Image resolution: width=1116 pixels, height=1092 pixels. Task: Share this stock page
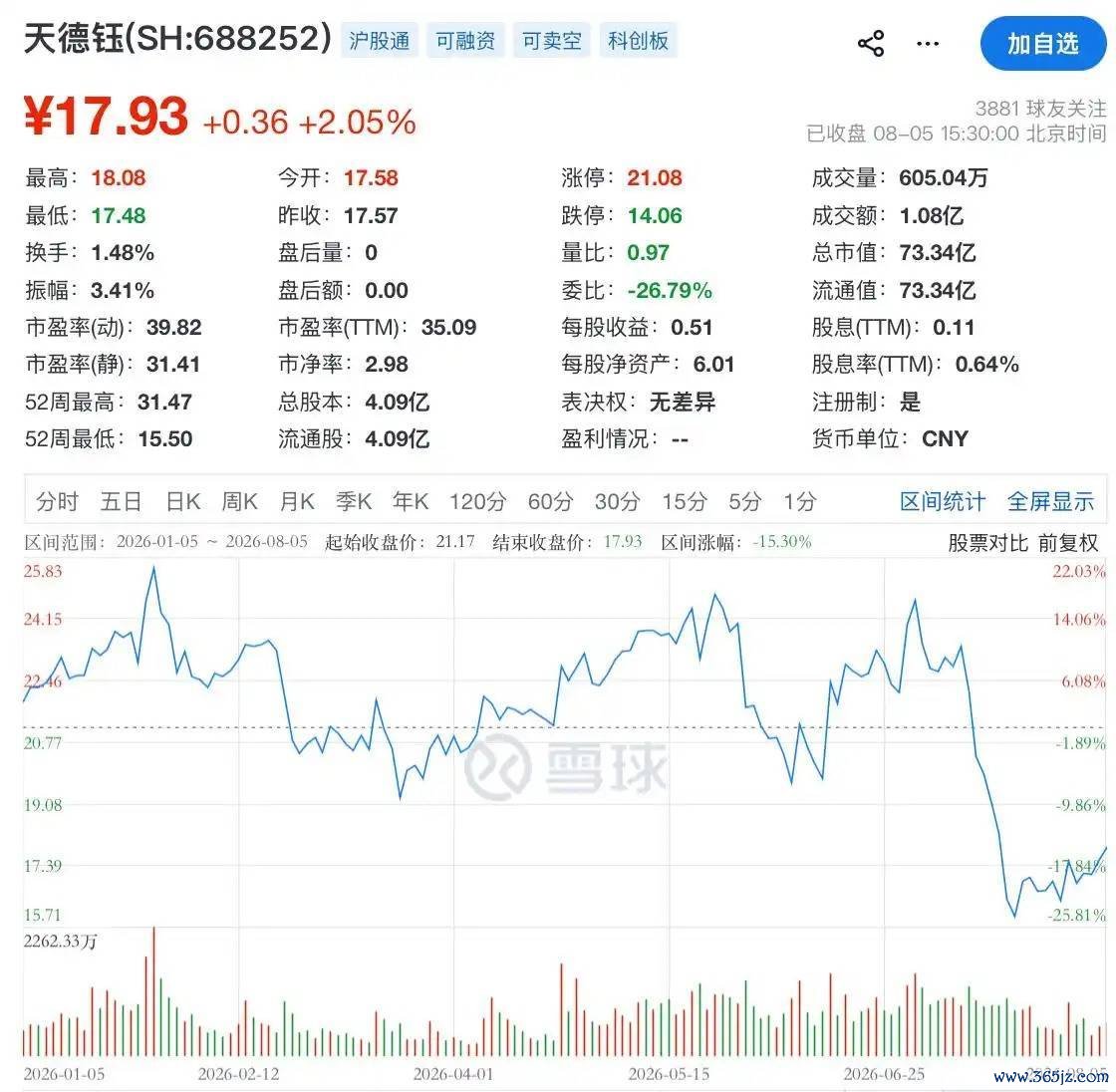[871, 44]
